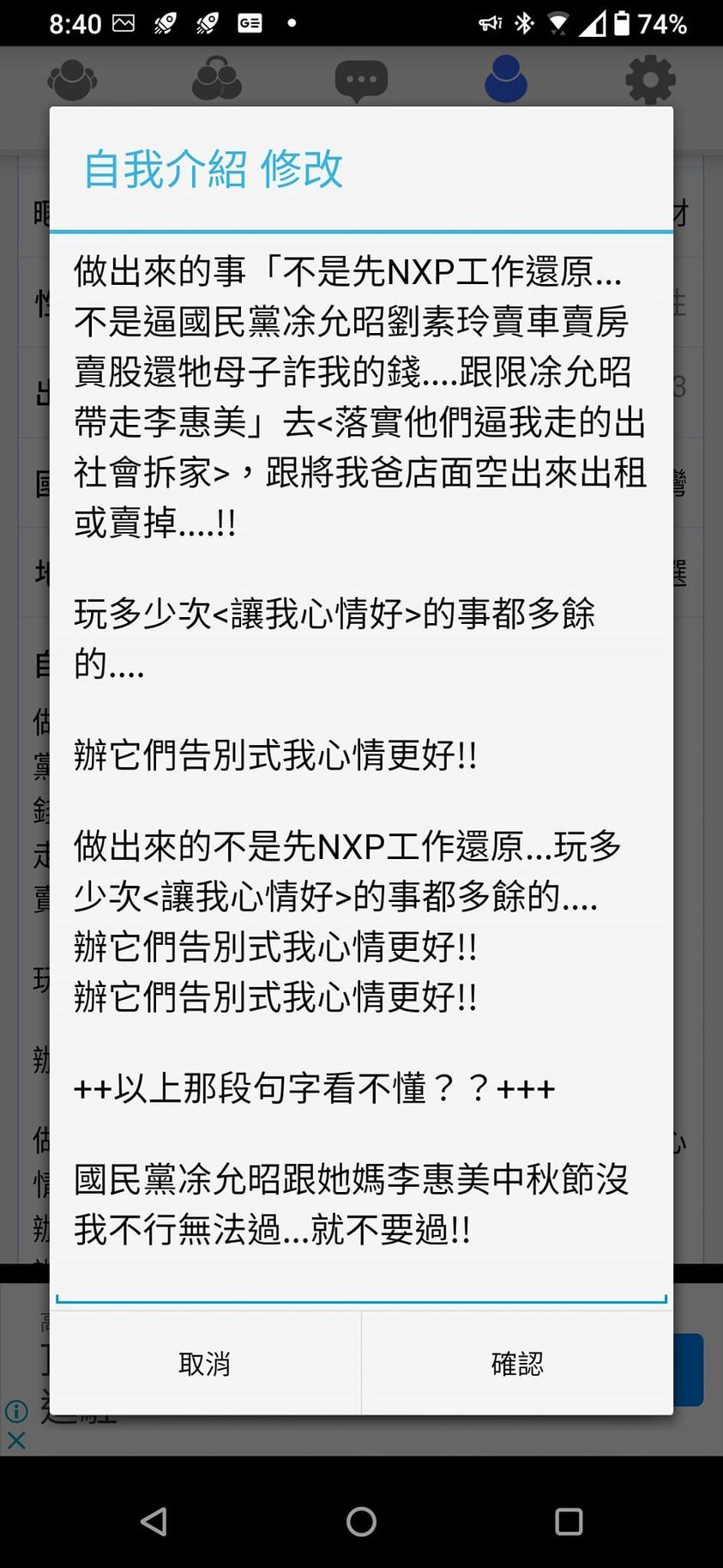Cancel editing with the 取消 button
Viewport: 723px width, 1568px height.
pos(205,1364)
